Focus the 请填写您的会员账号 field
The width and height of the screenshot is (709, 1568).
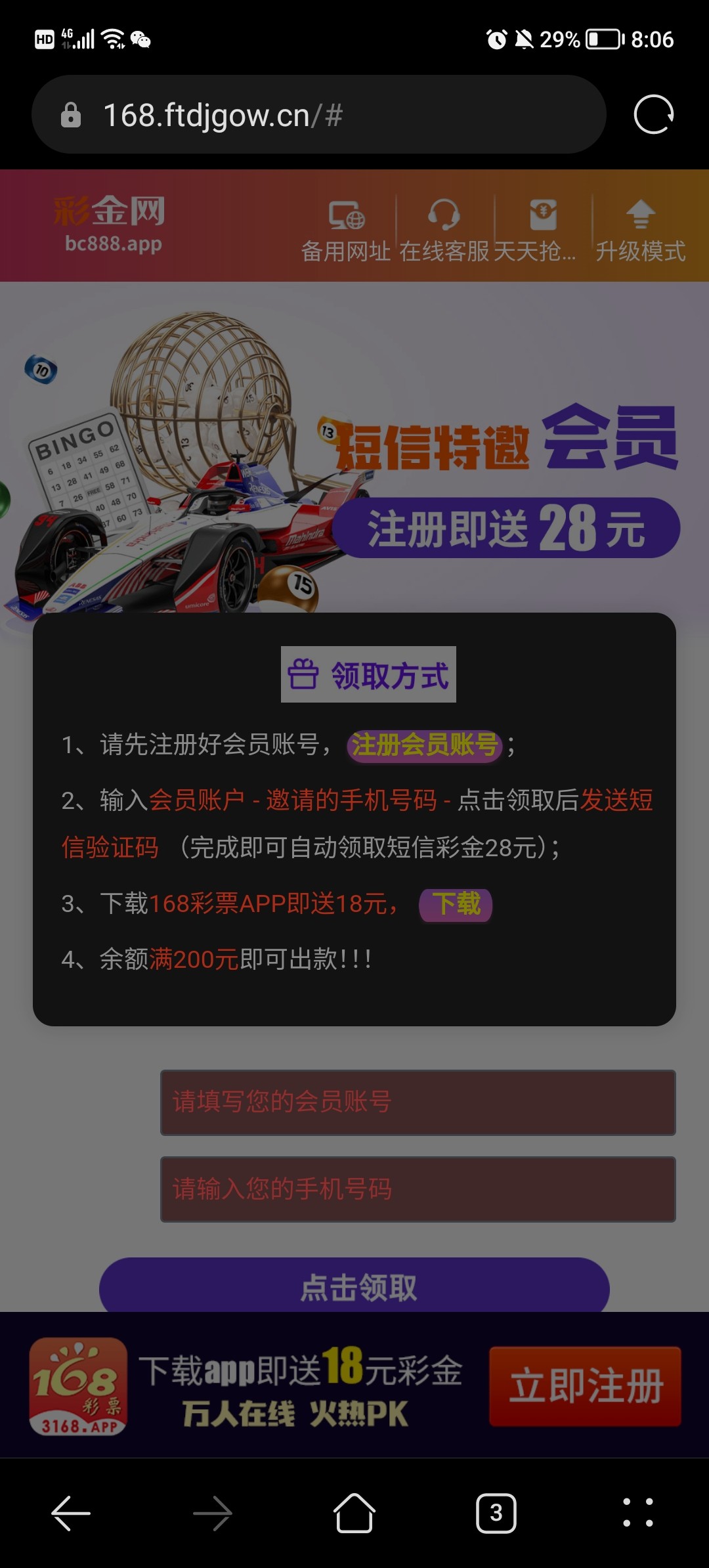418,1102
